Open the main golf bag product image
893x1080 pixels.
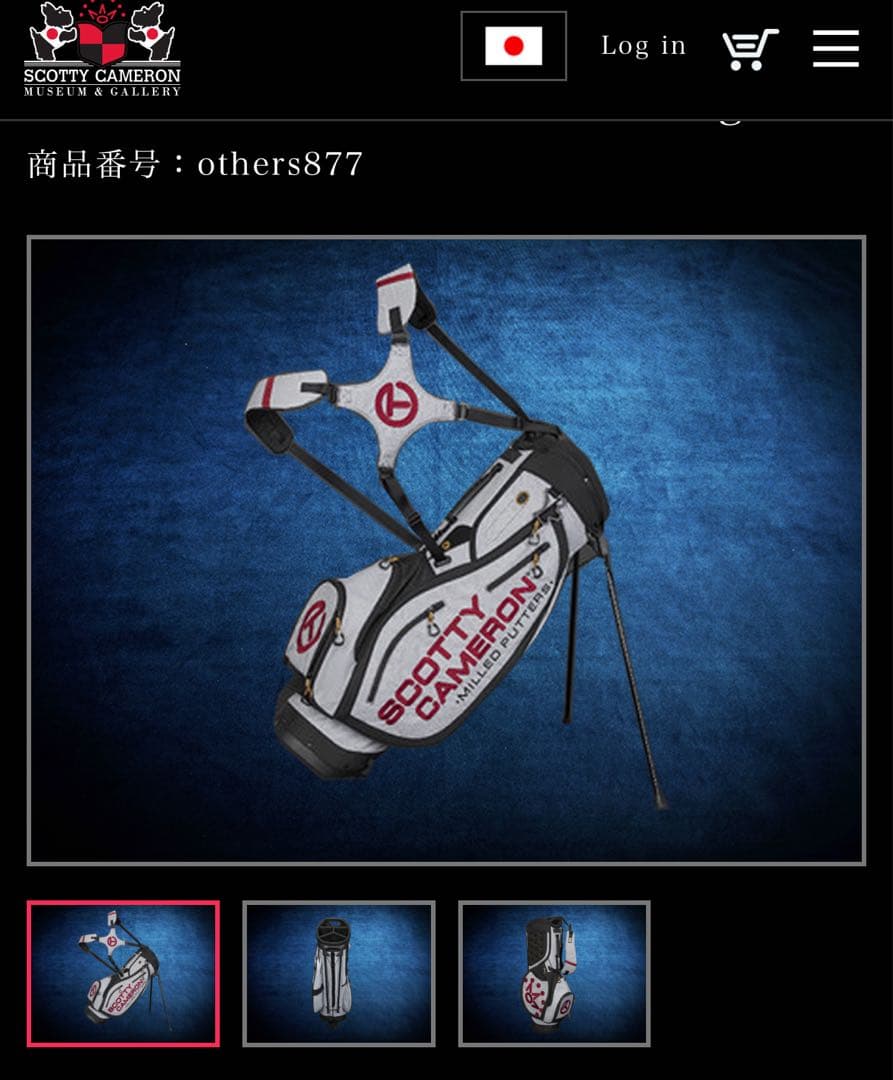446,550
